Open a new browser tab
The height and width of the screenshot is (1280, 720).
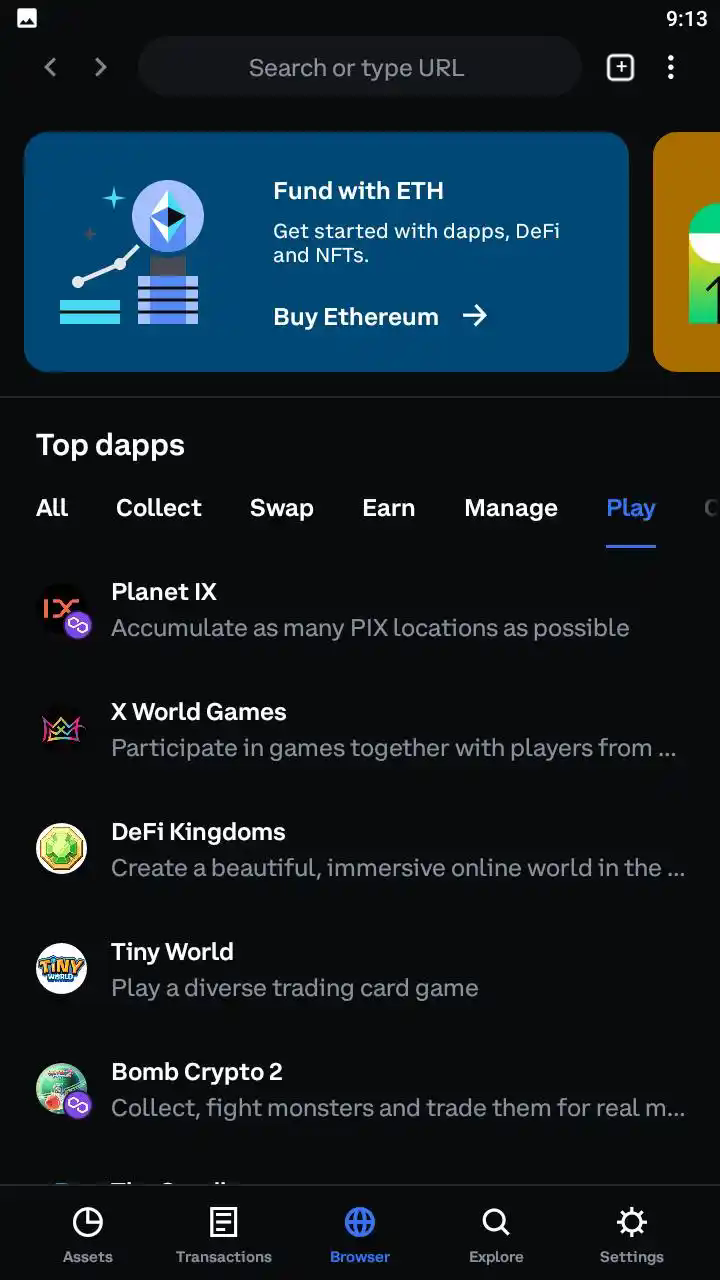[620, 68]
